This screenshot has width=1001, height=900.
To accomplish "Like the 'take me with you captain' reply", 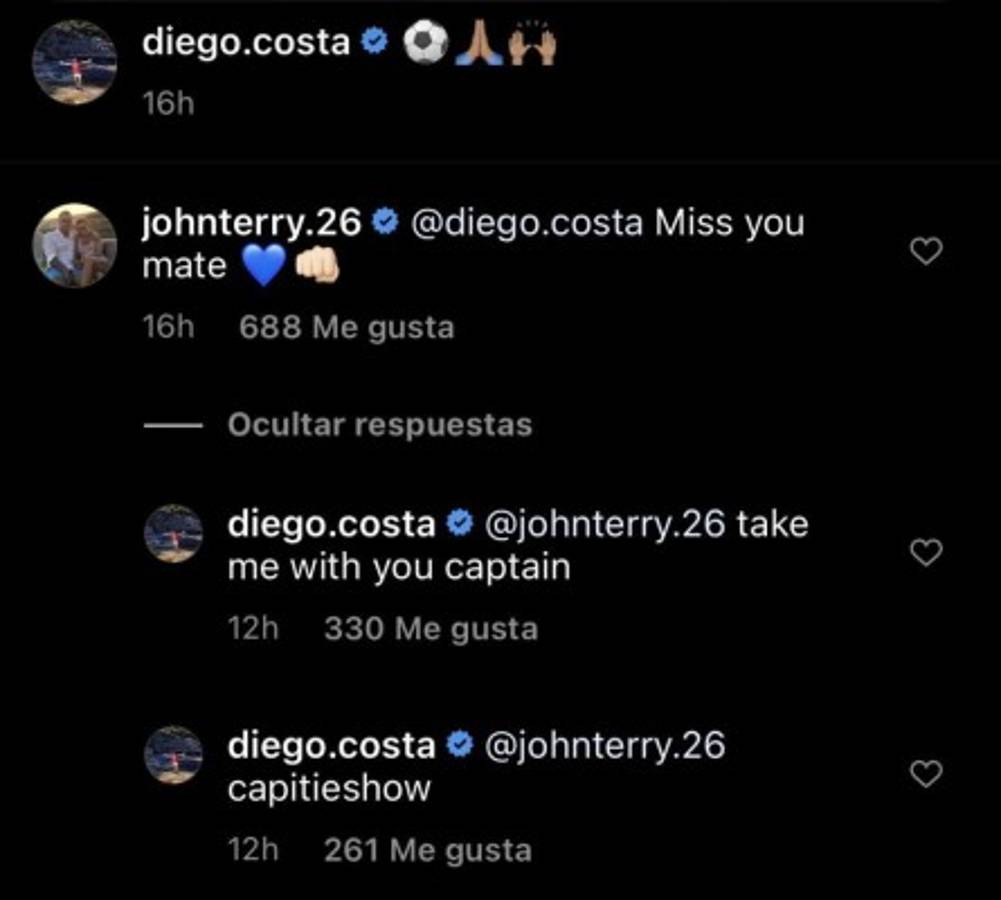I will [x=927, y=552].
